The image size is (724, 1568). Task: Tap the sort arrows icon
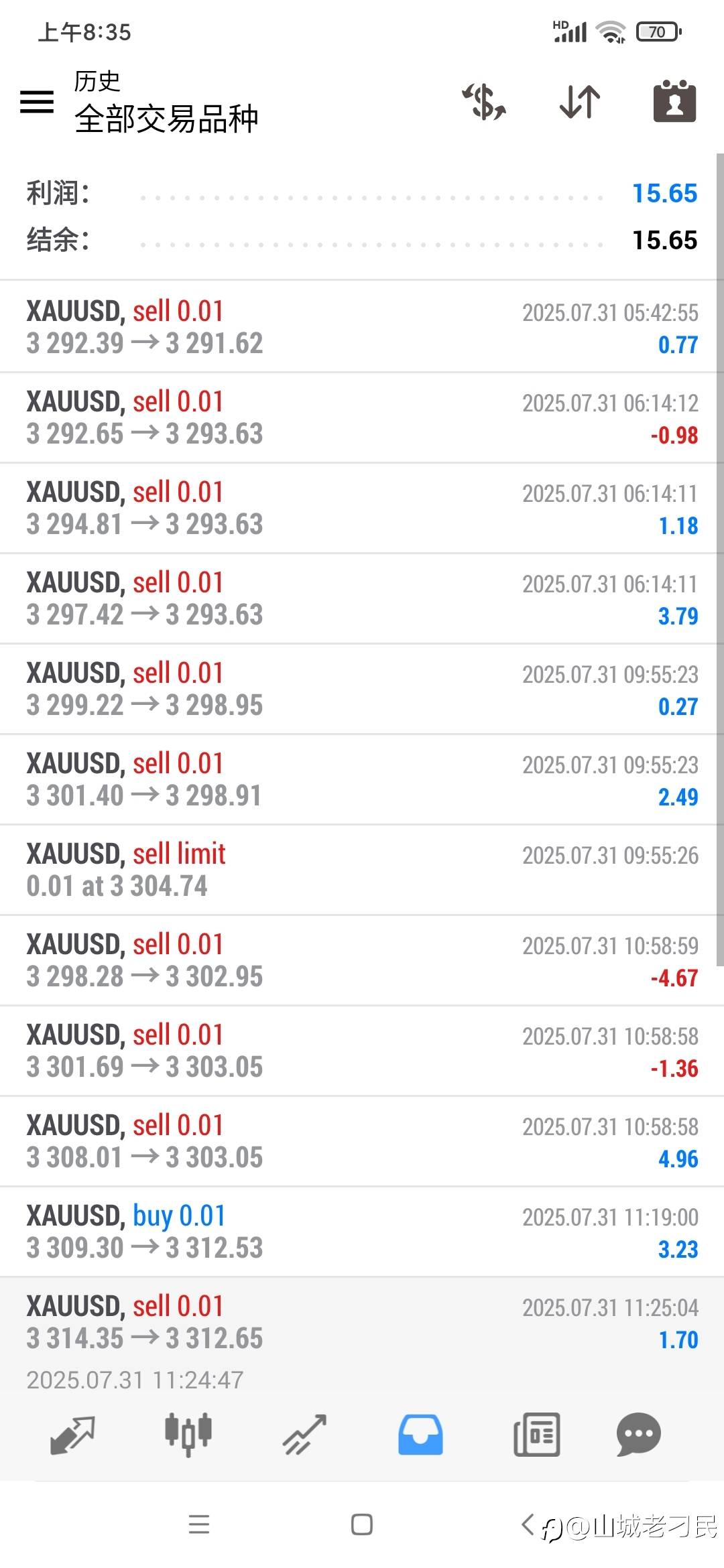click(x=580, y=102)
